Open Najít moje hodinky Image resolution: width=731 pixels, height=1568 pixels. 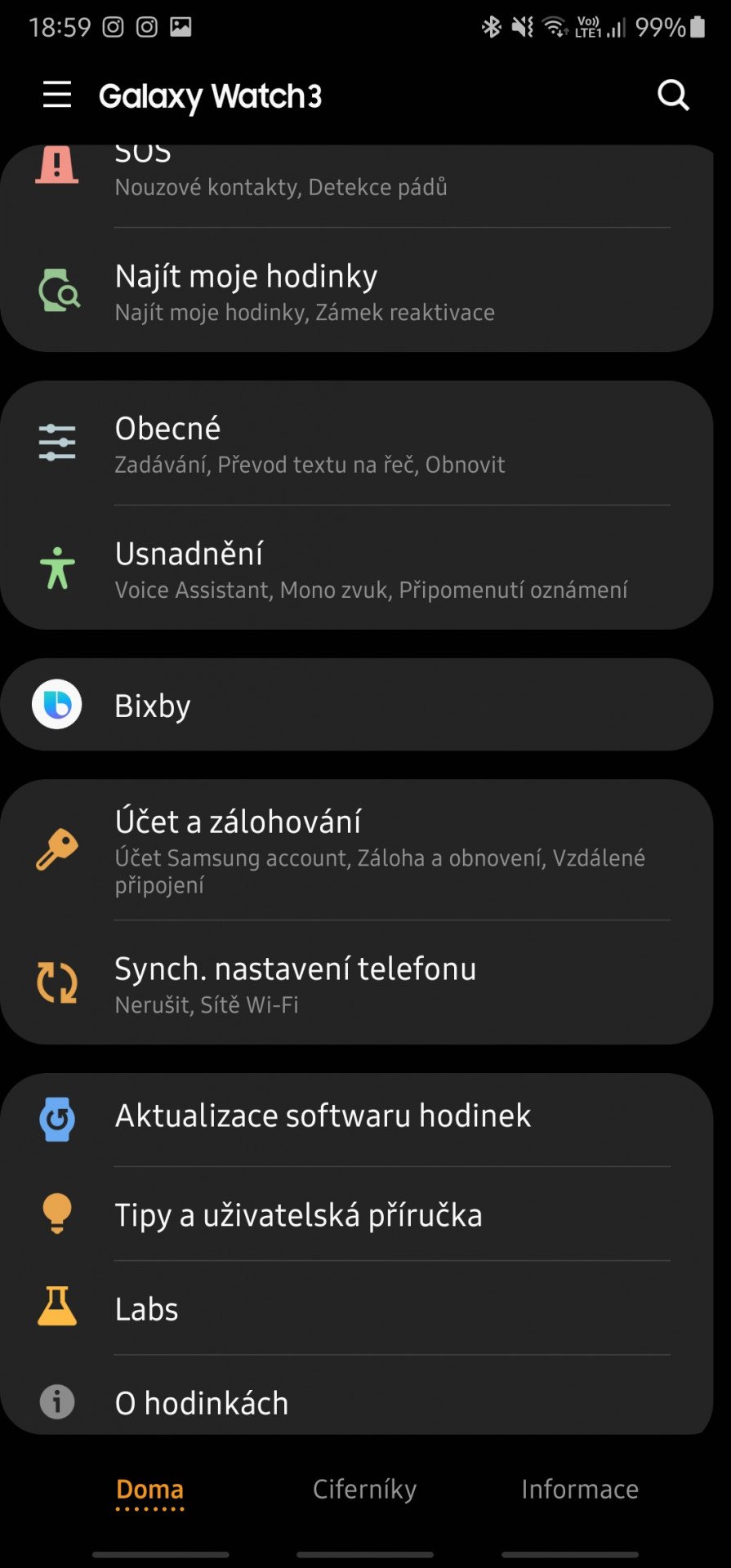(x=357, y=291)
